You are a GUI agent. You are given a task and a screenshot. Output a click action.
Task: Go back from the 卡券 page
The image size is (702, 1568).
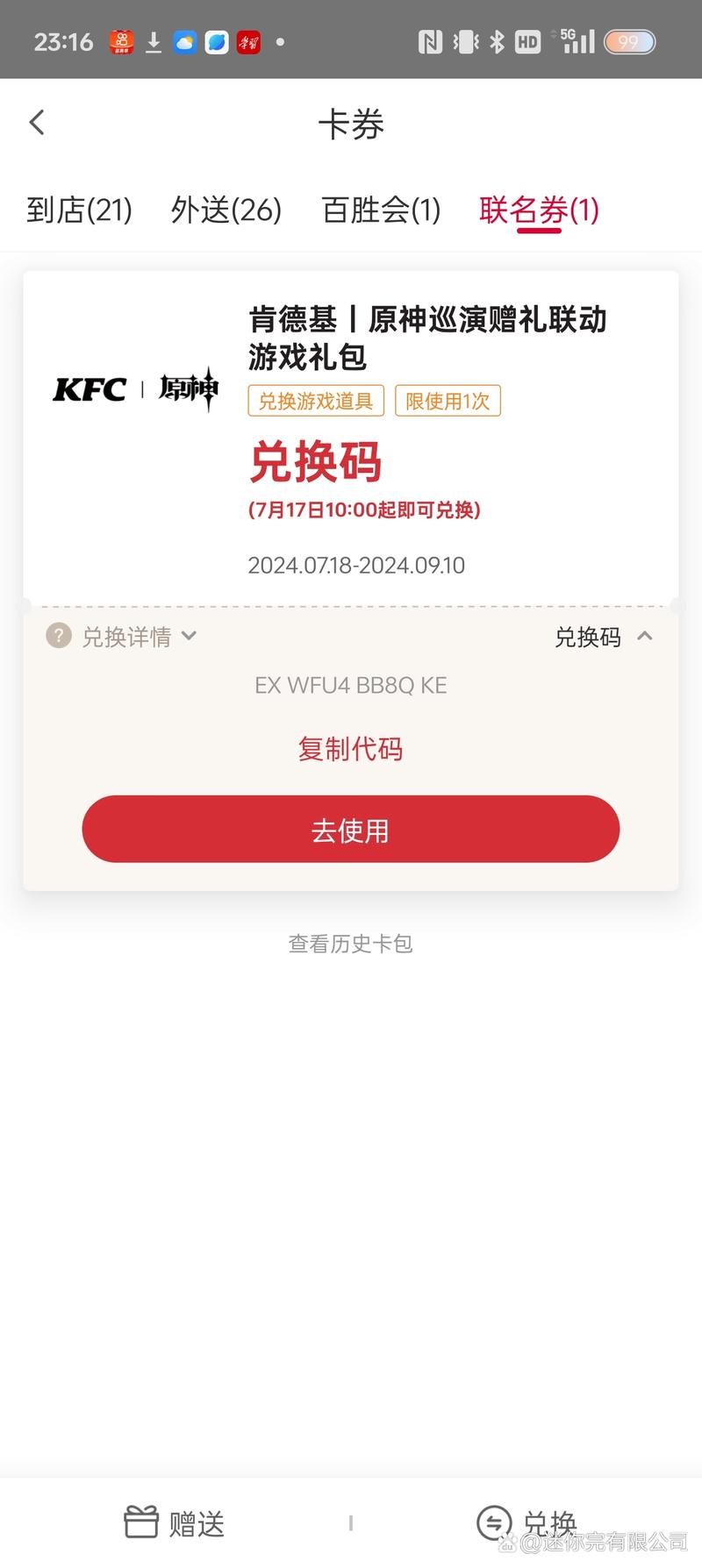[37, 123]
